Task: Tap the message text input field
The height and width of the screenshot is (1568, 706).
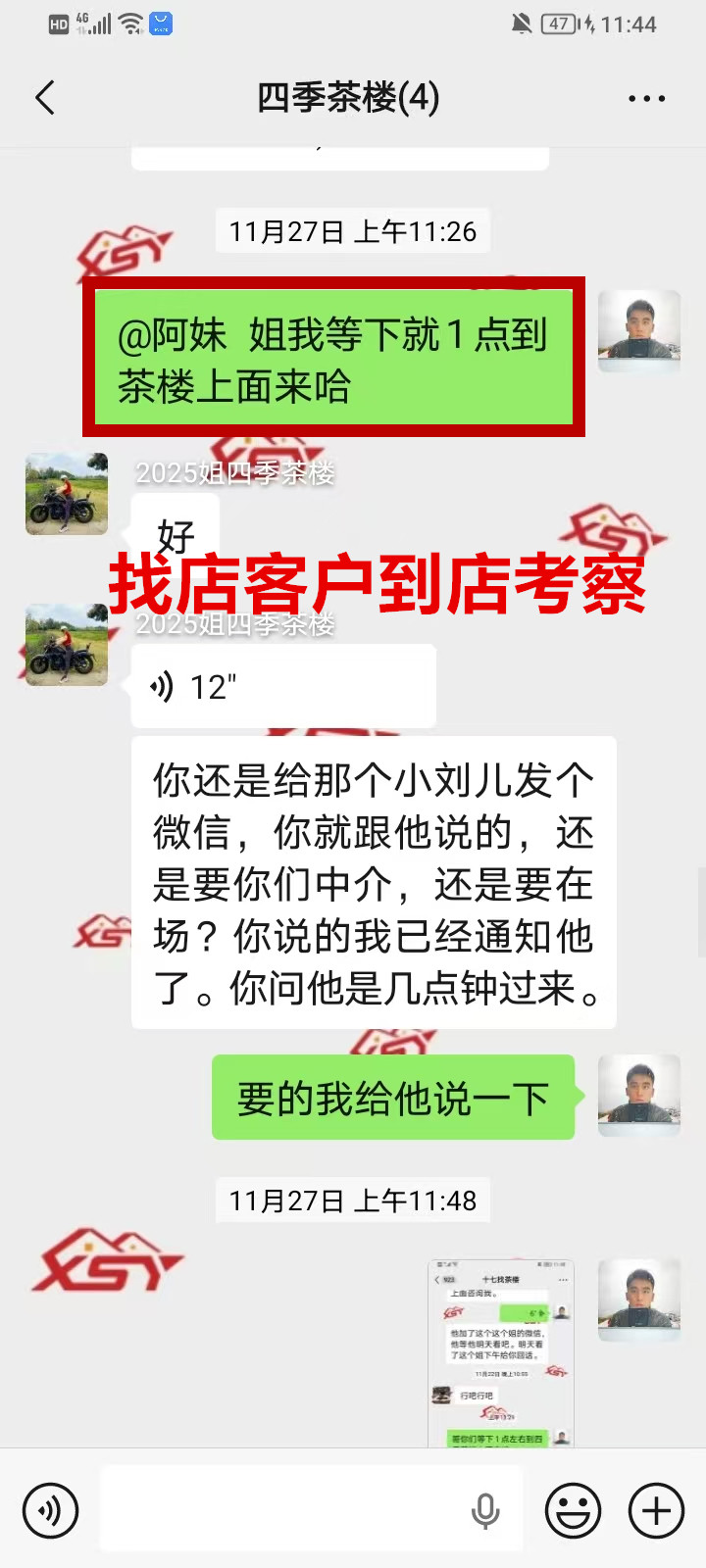Action: [x=284, y=1510]
